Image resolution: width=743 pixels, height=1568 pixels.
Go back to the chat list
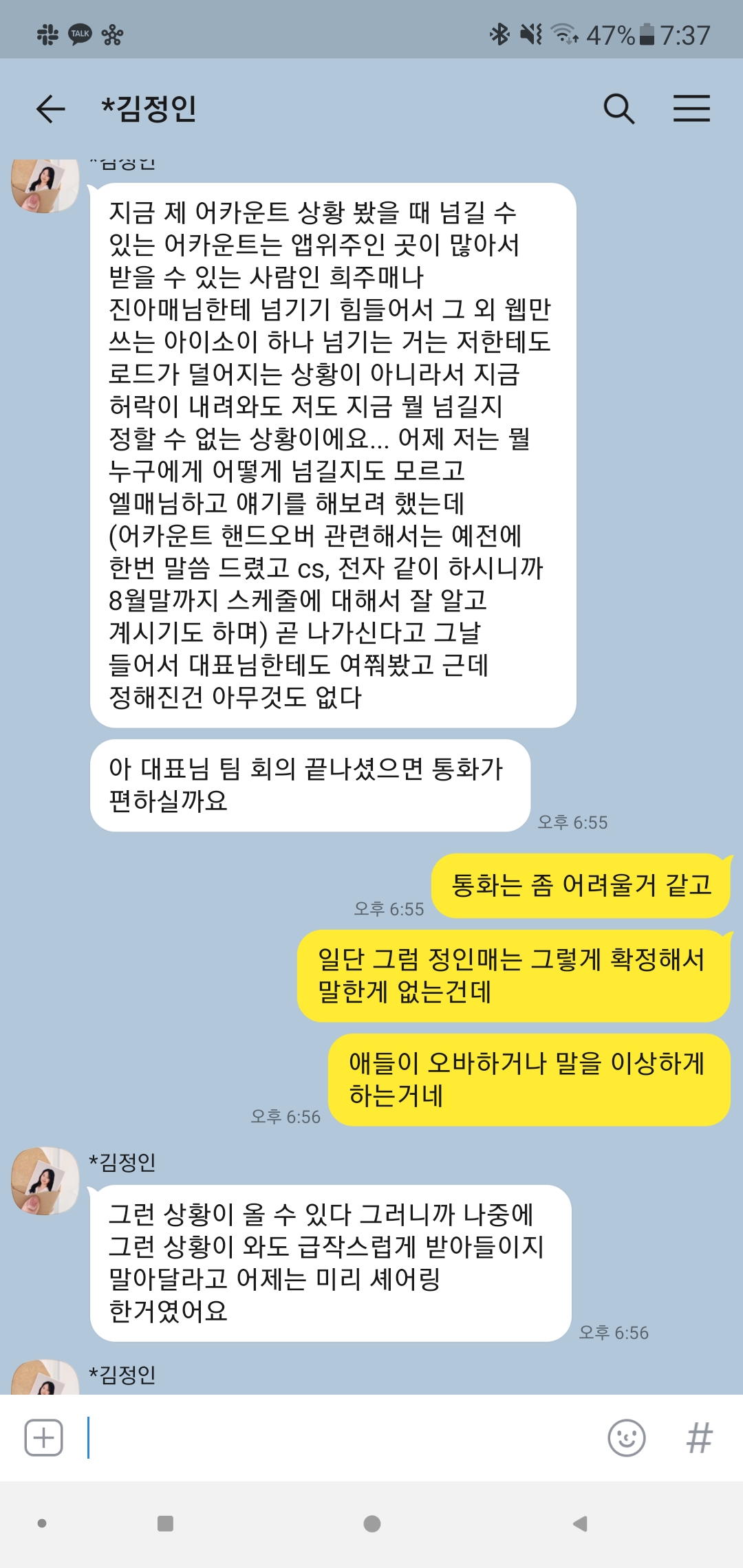50,109
